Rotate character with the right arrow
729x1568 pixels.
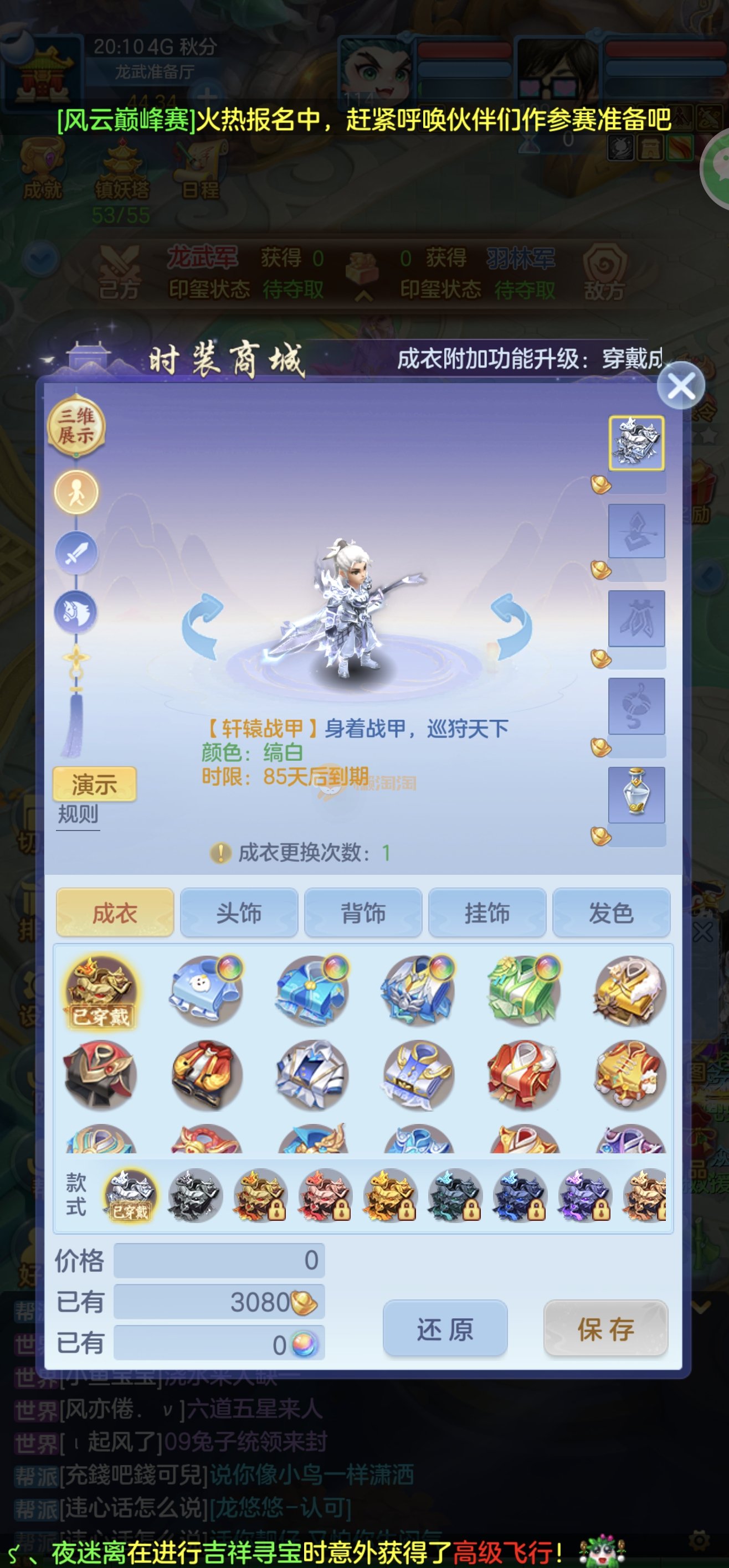[x=511, y=626]
